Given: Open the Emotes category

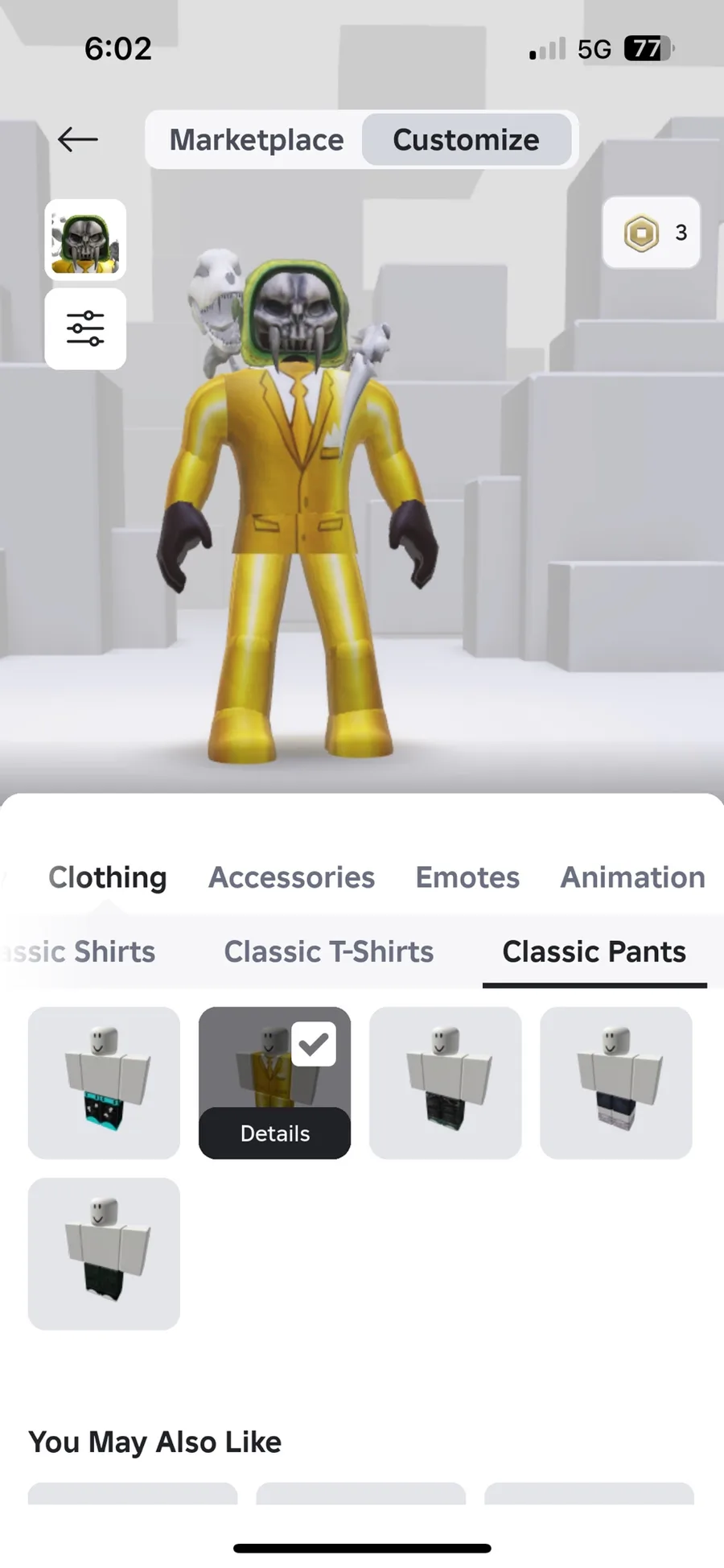Looking at the screenshot, I should (467, 877).
